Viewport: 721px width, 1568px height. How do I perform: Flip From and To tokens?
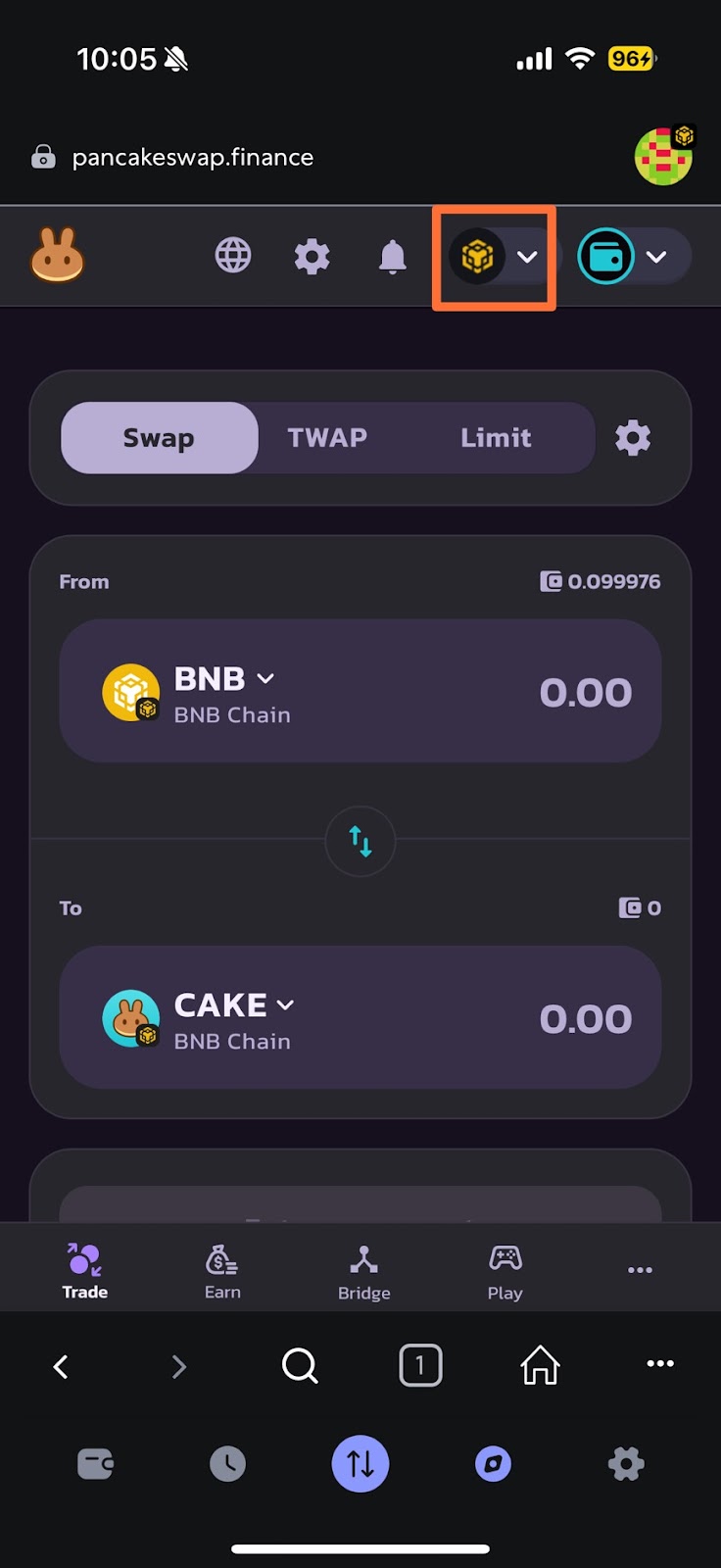pos(360,841)
